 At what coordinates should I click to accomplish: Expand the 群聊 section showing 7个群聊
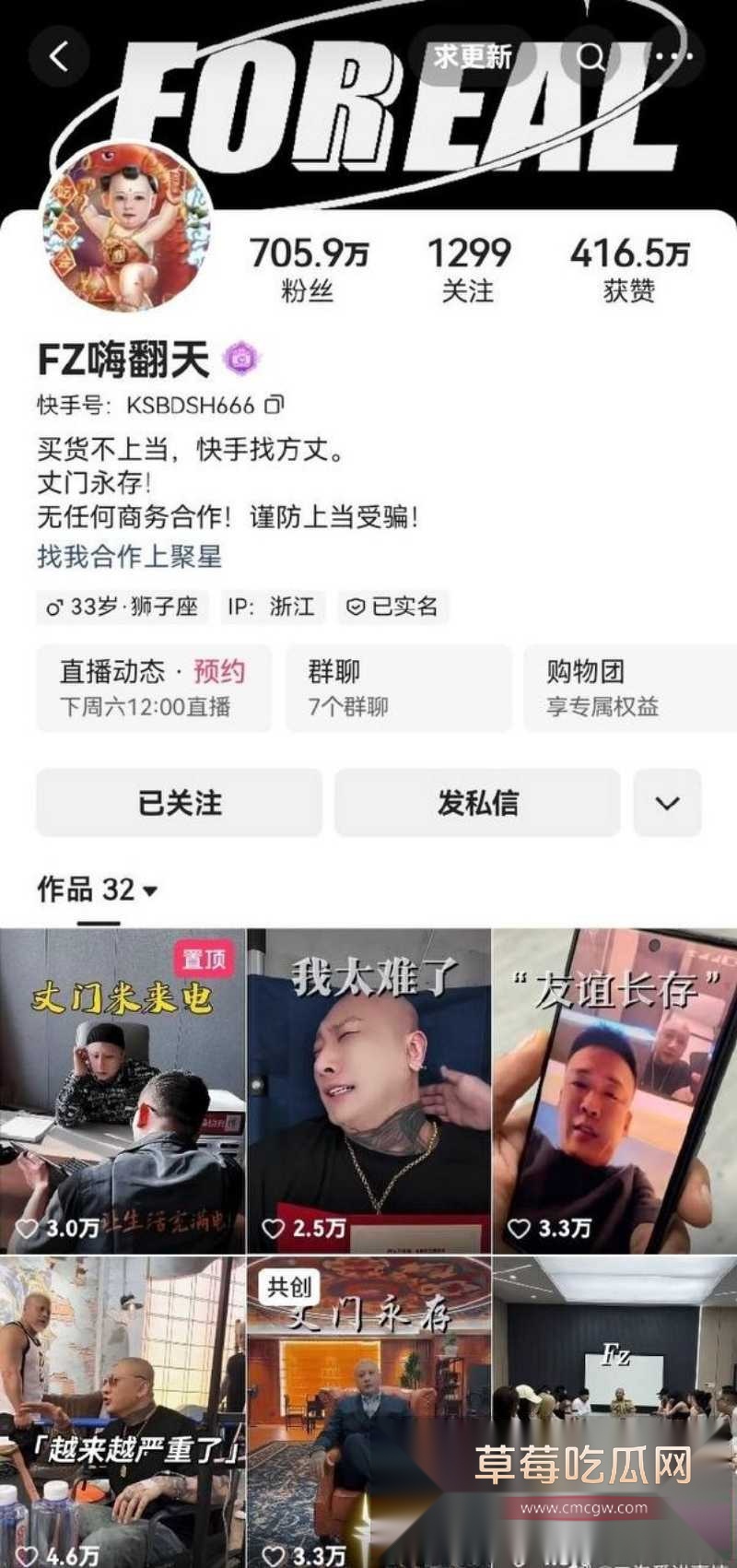point(396,688)
